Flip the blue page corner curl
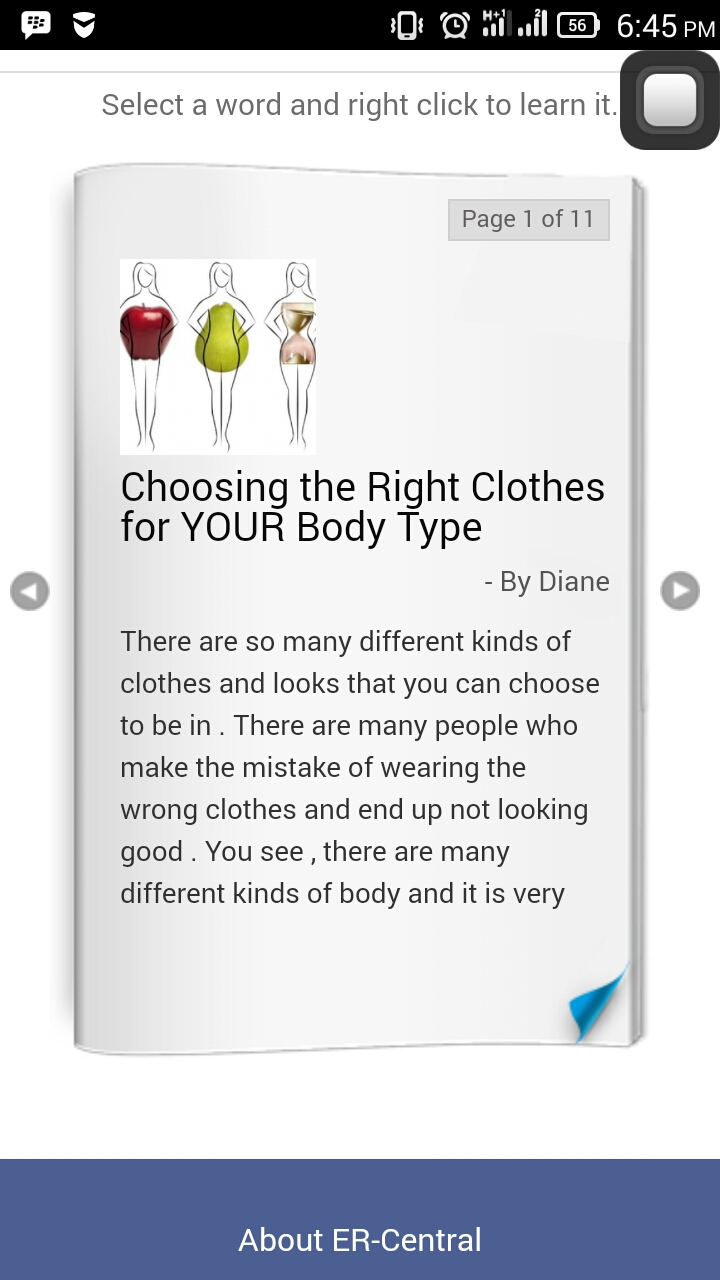The width and height of the screenshot is (720, 1280). point(599,1003)
